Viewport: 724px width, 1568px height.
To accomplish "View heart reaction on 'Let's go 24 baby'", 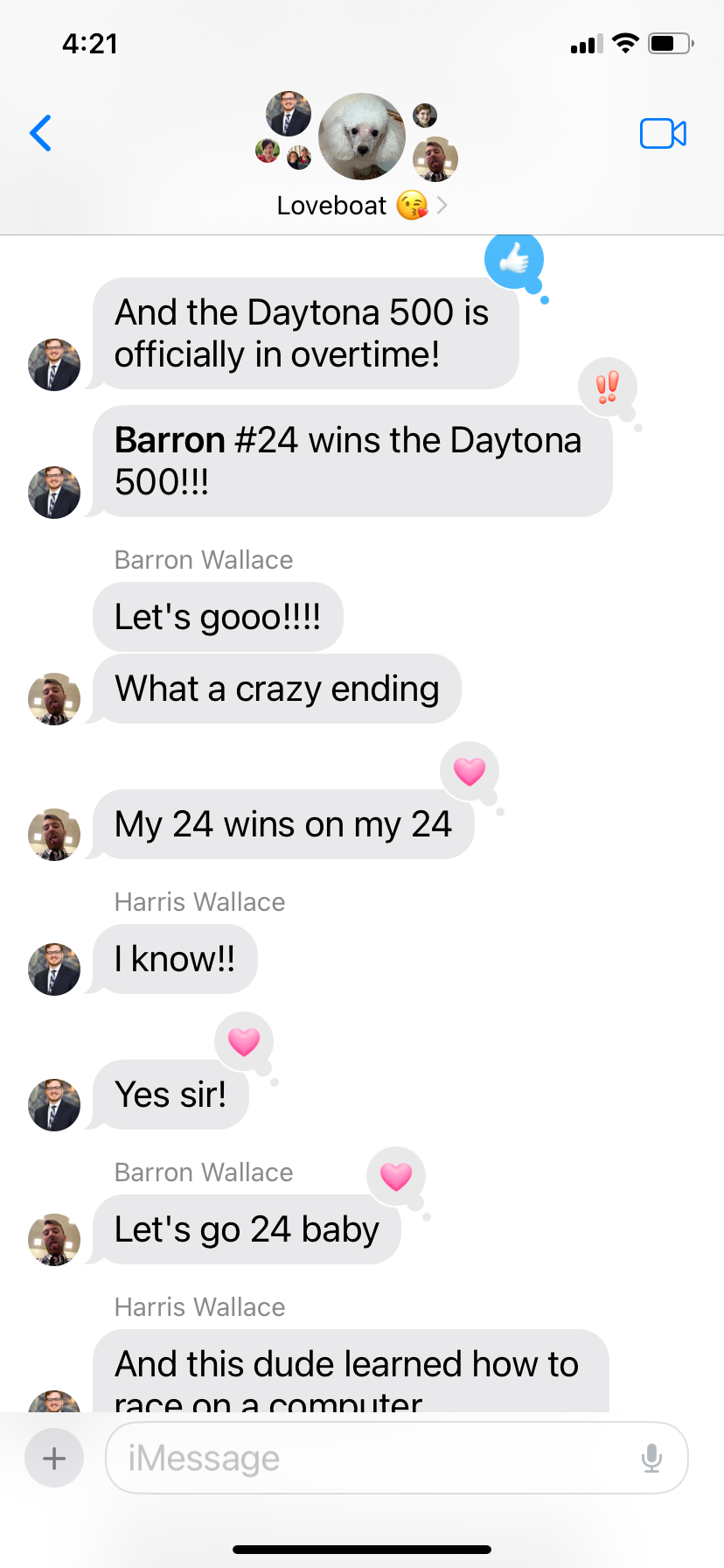I will [396, 1176].
